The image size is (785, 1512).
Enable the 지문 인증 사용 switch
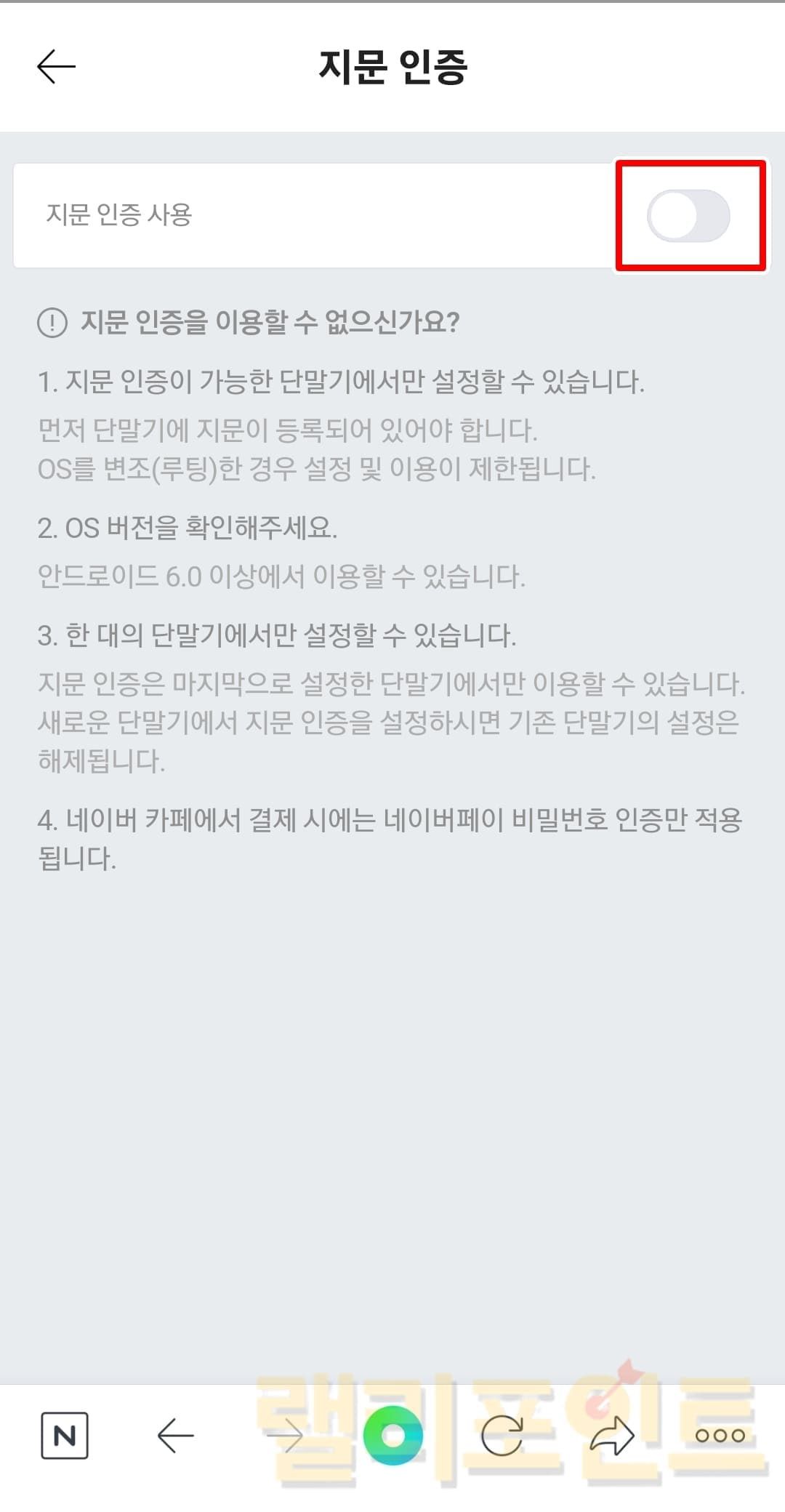pyautogui.click(x=688, y=216)
